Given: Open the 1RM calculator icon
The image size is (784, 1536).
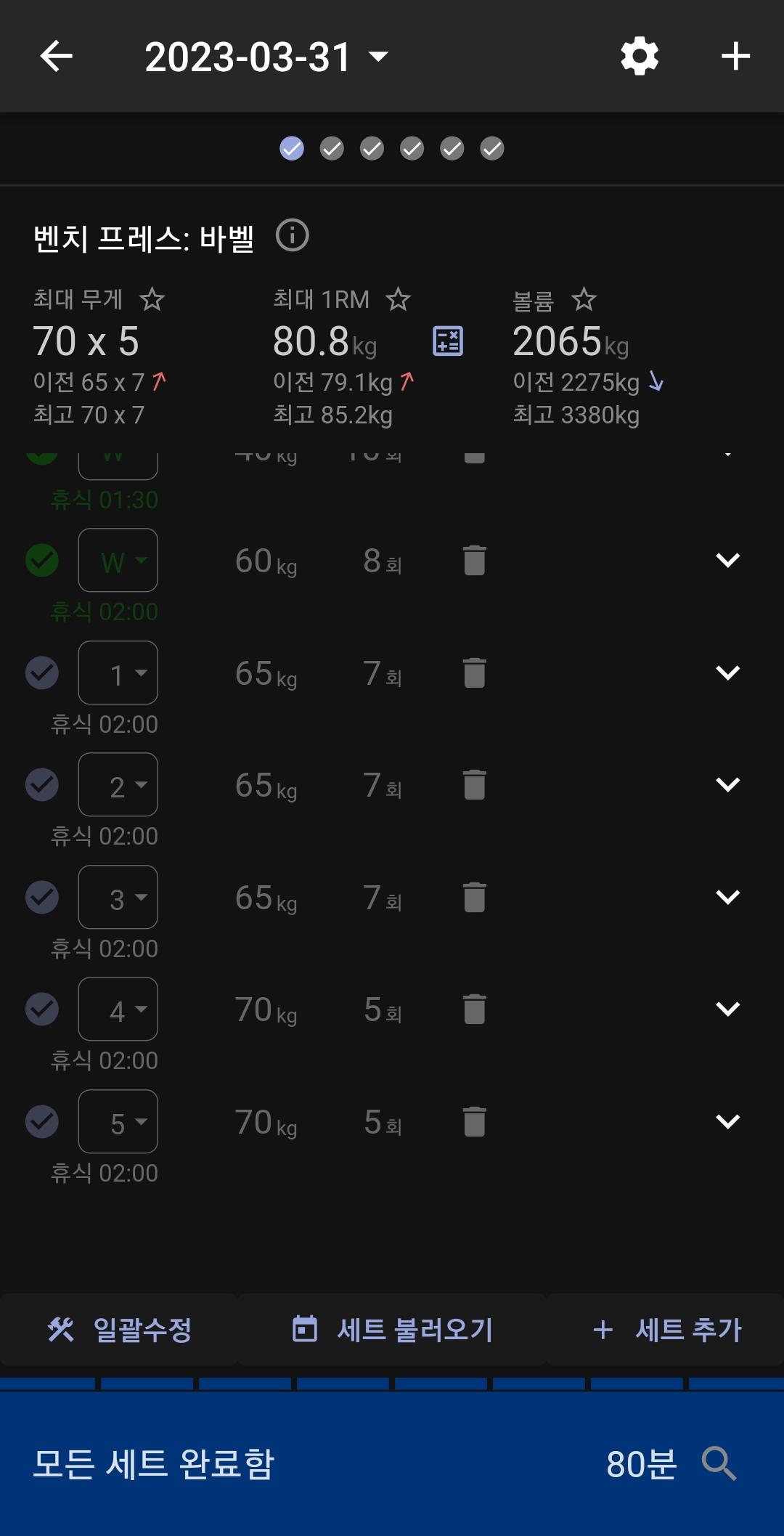Looking at the screenshot, I should (448, 341).
